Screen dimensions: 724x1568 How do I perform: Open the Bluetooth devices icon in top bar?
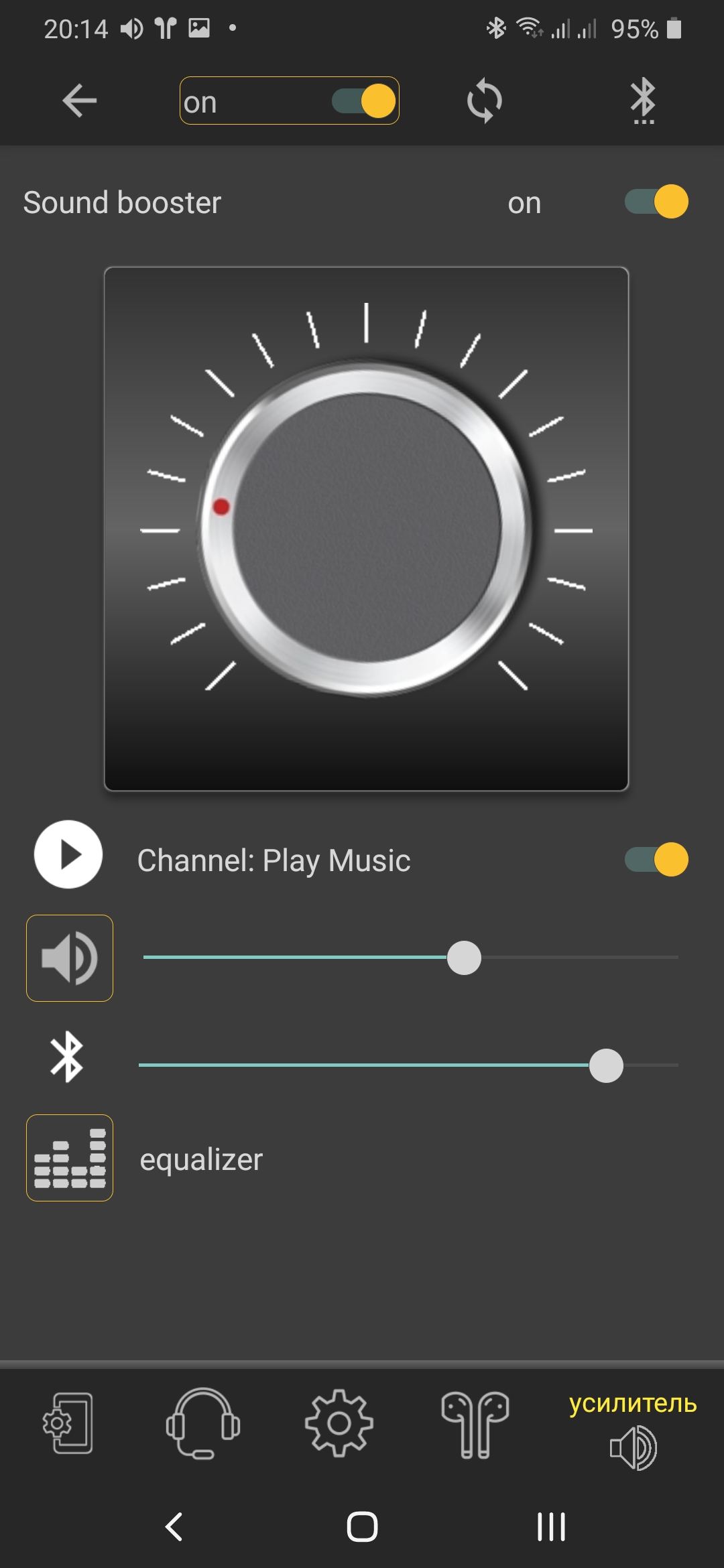coord(643,101)
